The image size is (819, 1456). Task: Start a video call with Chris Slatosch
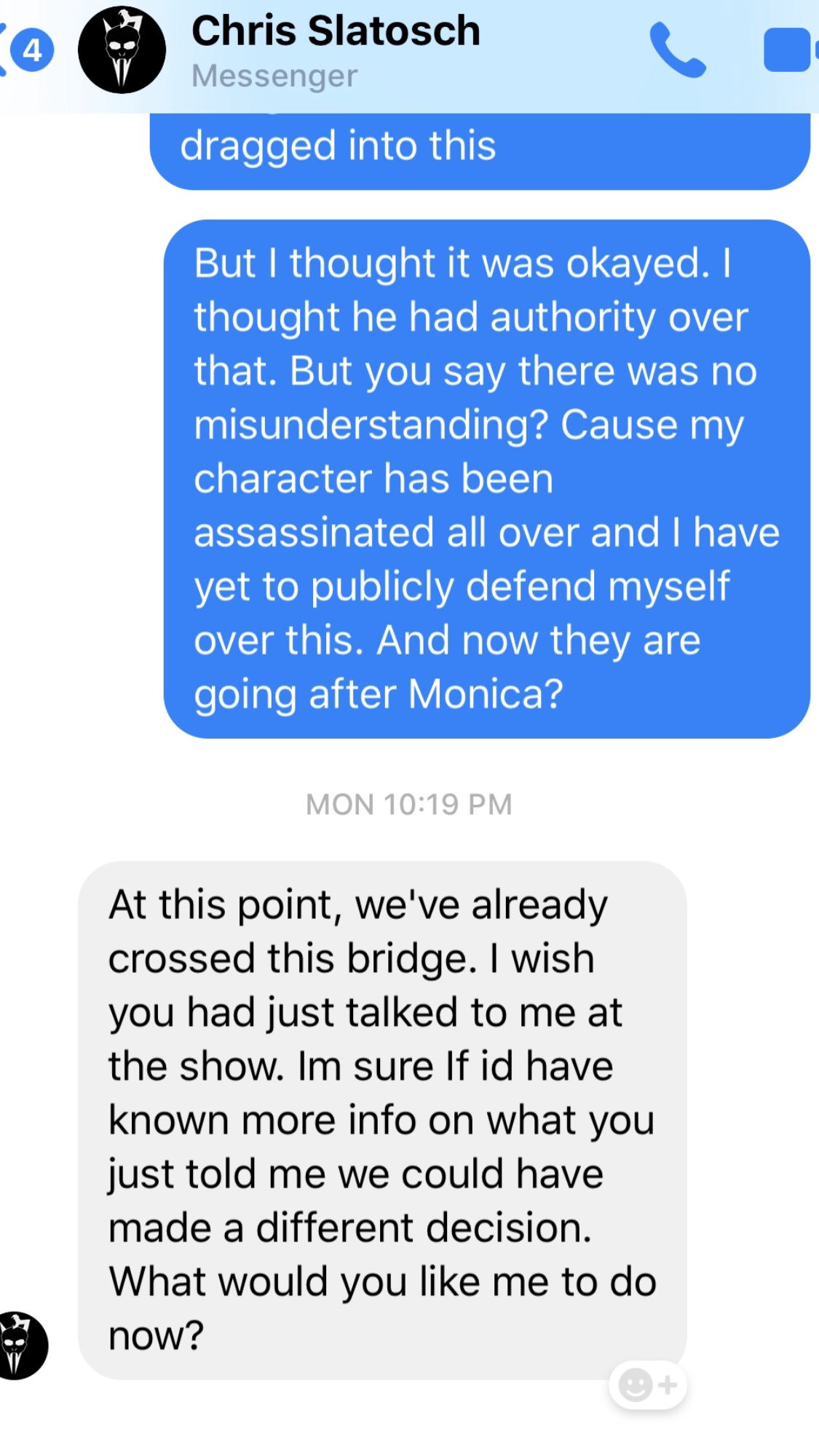[x=791, y=50]
